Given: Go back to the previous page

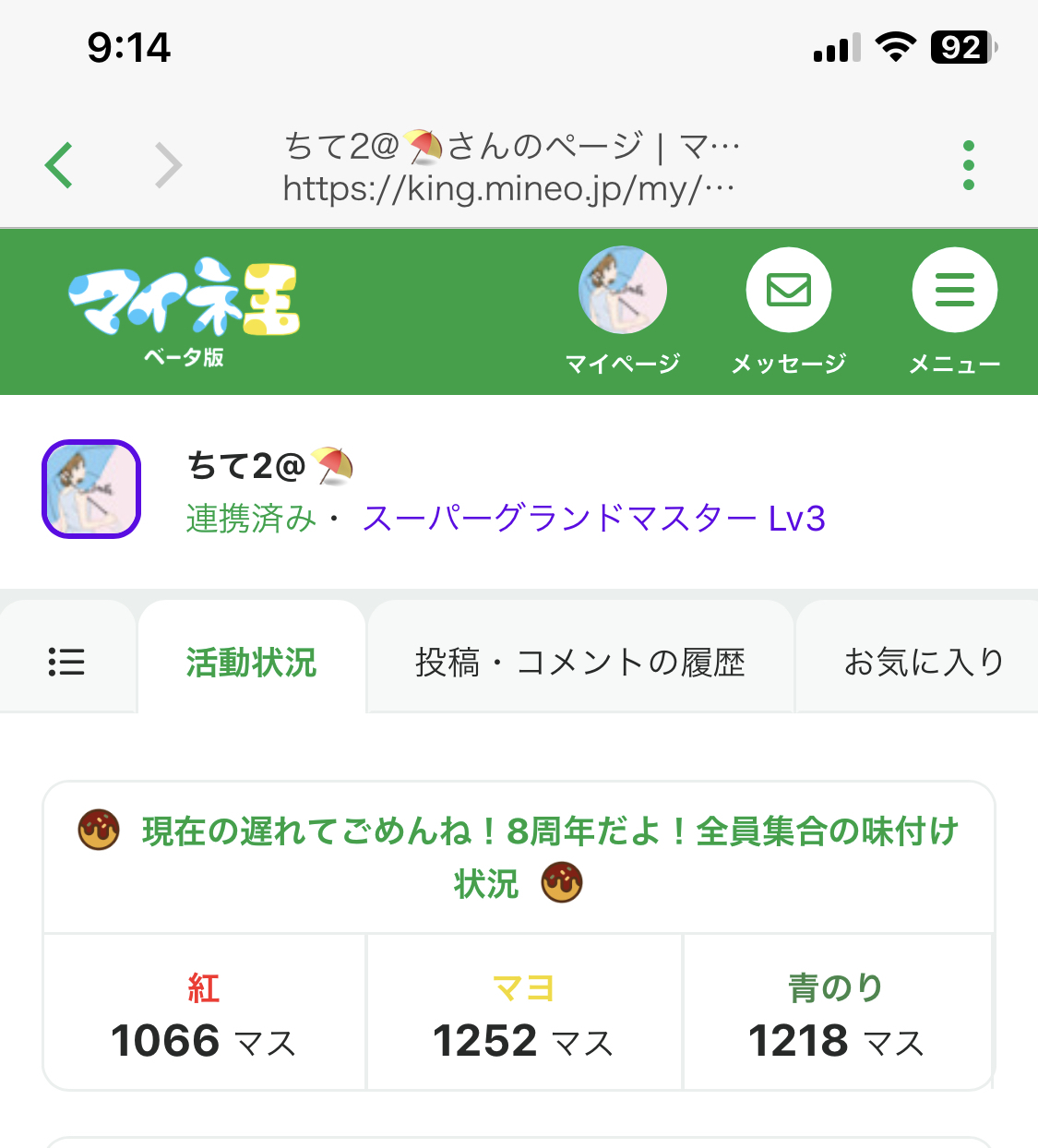Looking at the screenshot, I should click(59, 166).
